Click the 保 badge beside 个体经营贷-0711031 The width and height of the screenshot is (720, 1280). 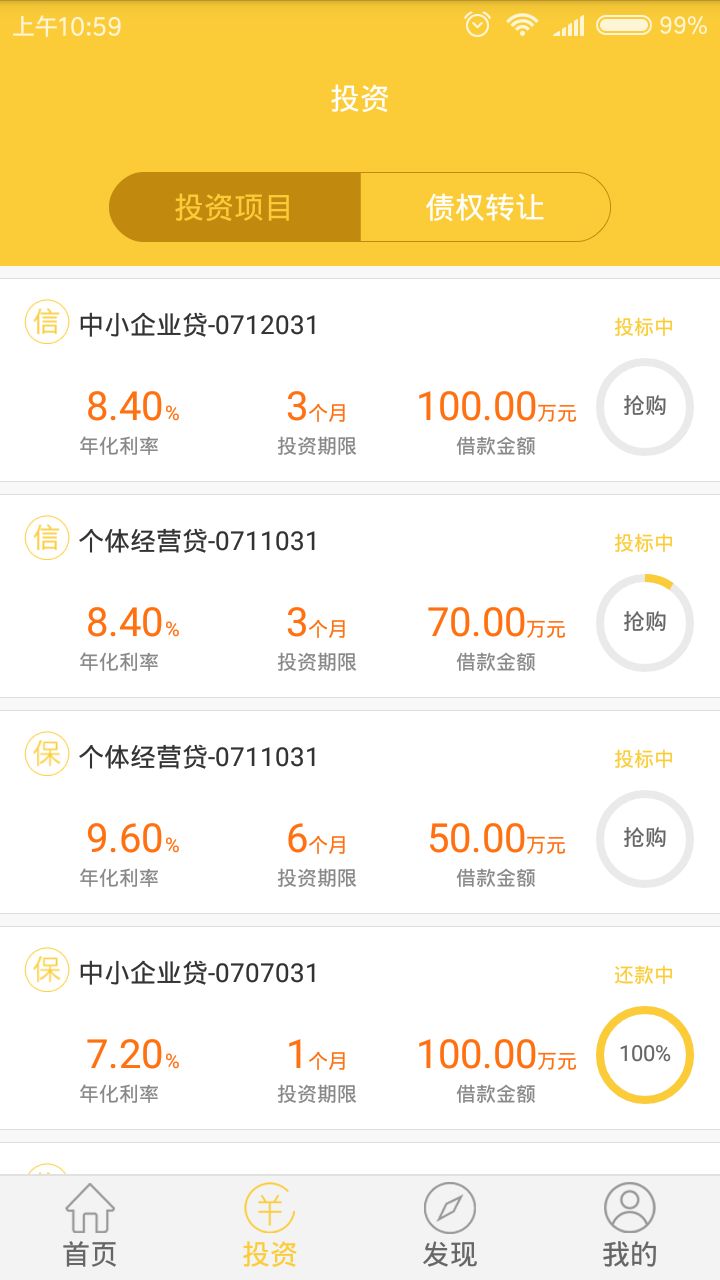[x=46, y=756]
